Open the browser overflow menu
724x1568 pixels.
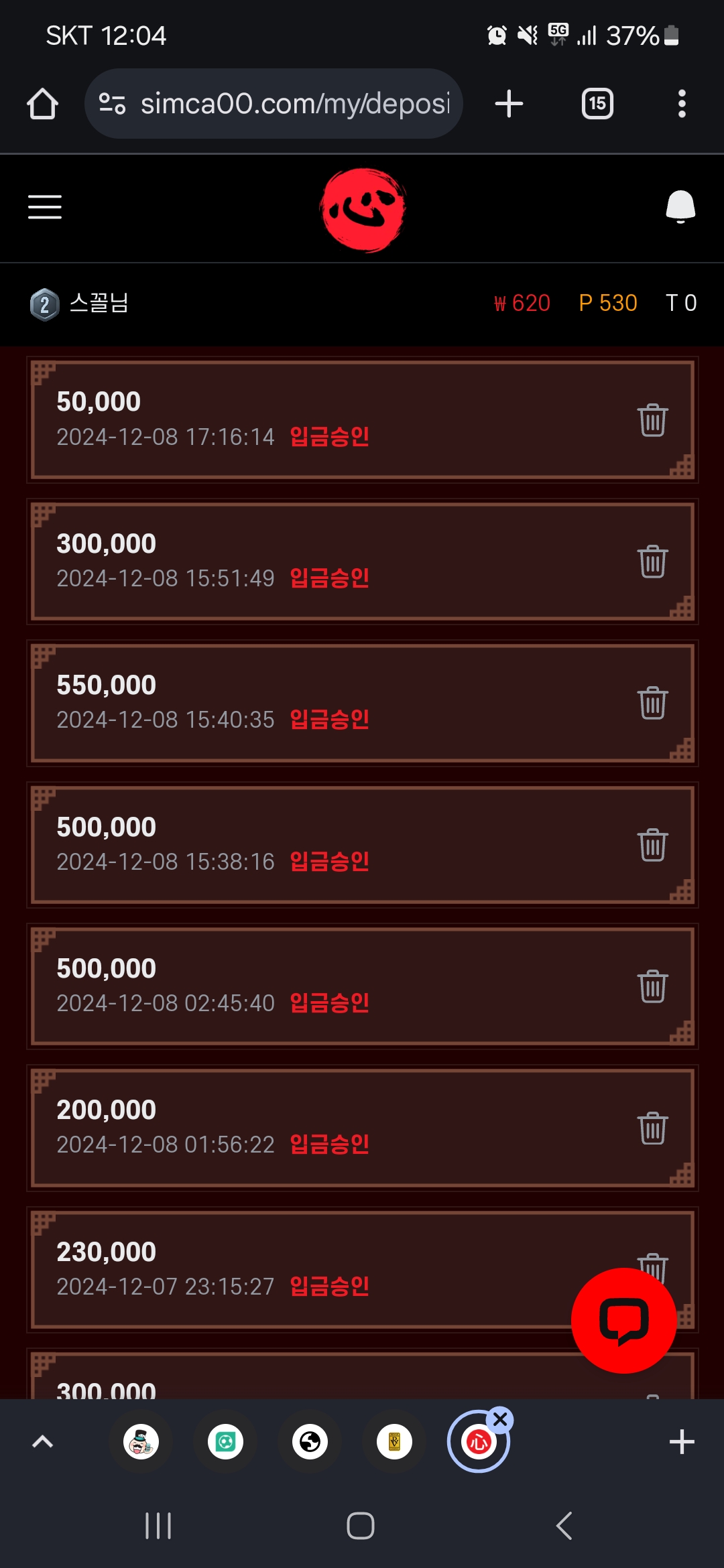pos(682,104)
